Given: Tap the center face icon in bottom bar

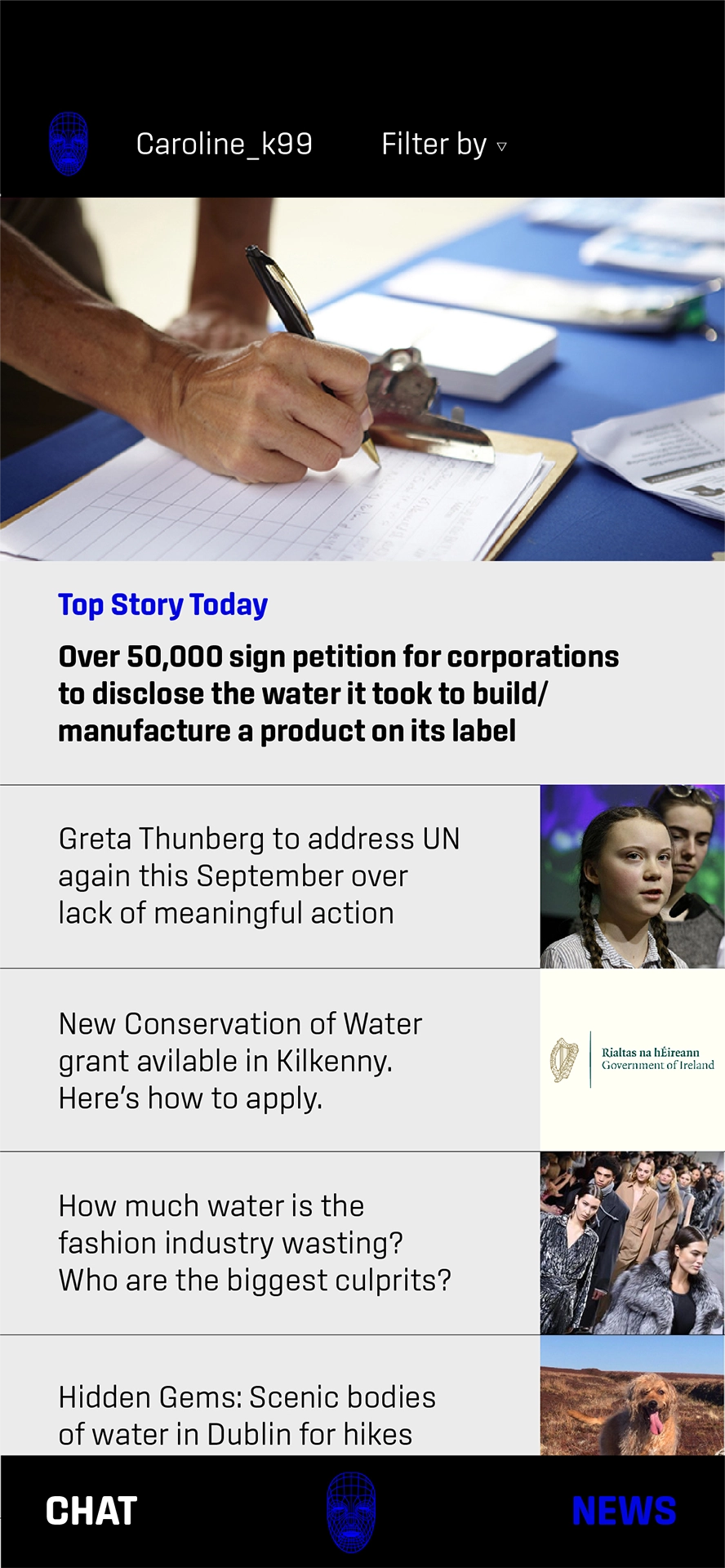Looking at the screenshot, I should pos(352,1512).
